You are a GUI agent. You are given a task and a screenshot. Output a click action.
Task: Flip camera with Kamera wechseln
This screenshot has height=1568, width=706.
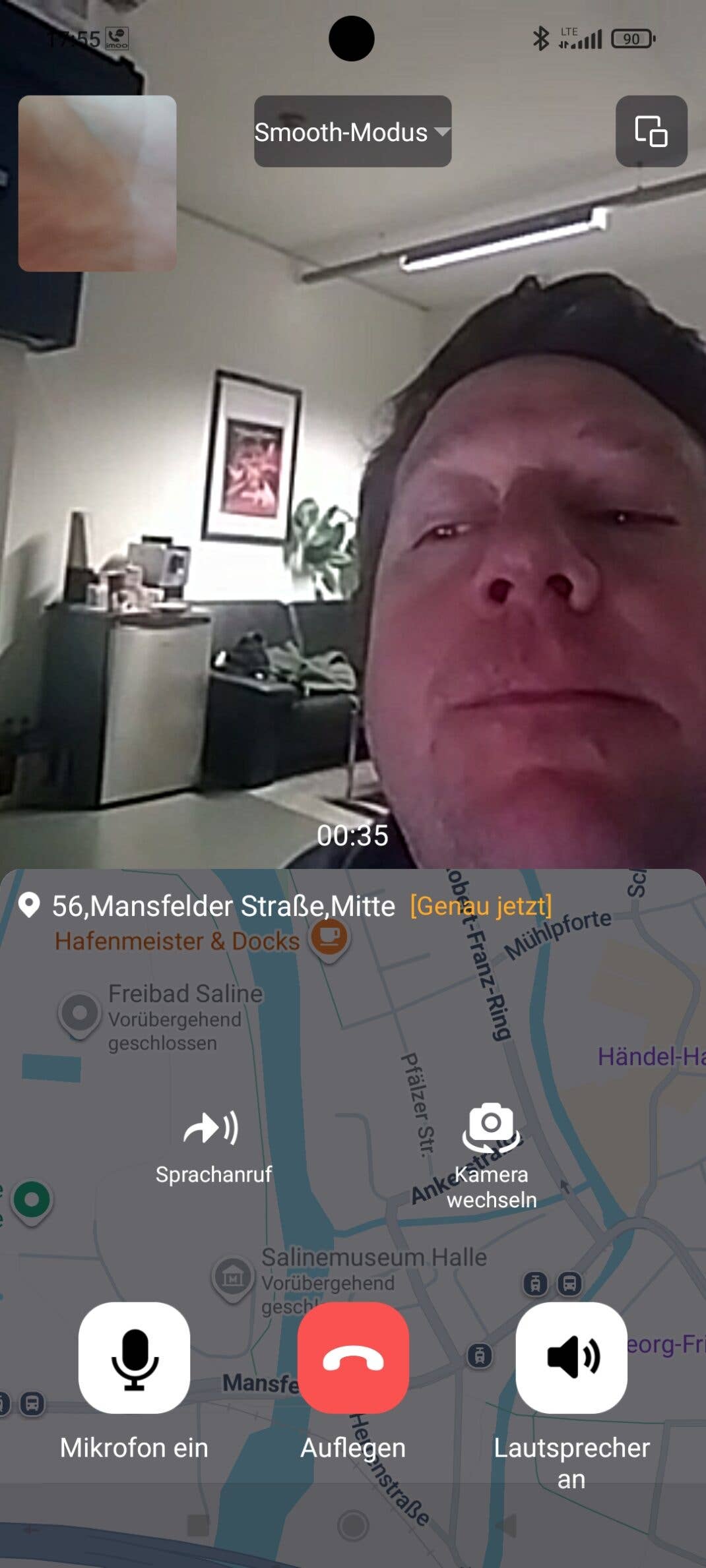pos(492,1154)
